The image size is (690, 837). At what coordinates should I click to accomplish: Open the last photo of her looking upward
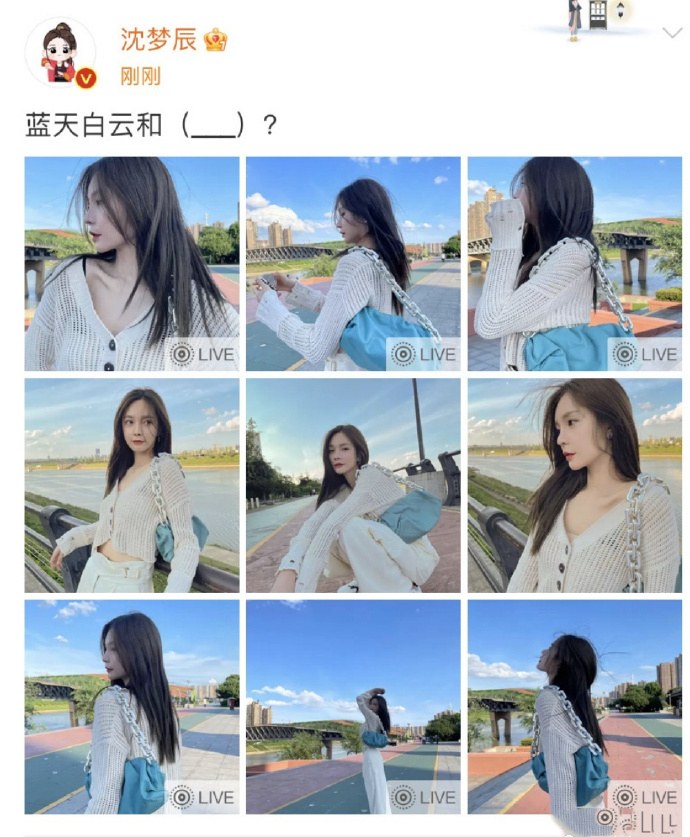pyautogui.click(x=574, y=706)
